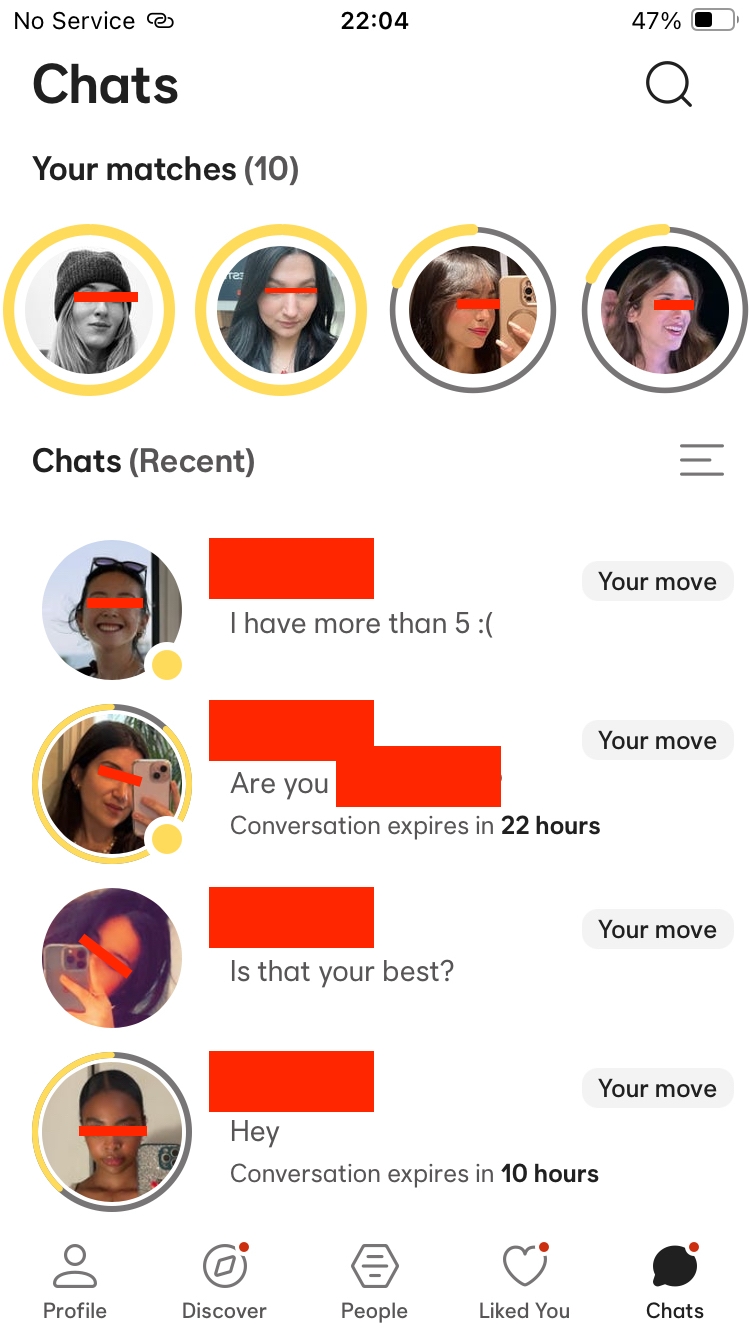Open the Liked You heart icon

(x=523, y=1264)
